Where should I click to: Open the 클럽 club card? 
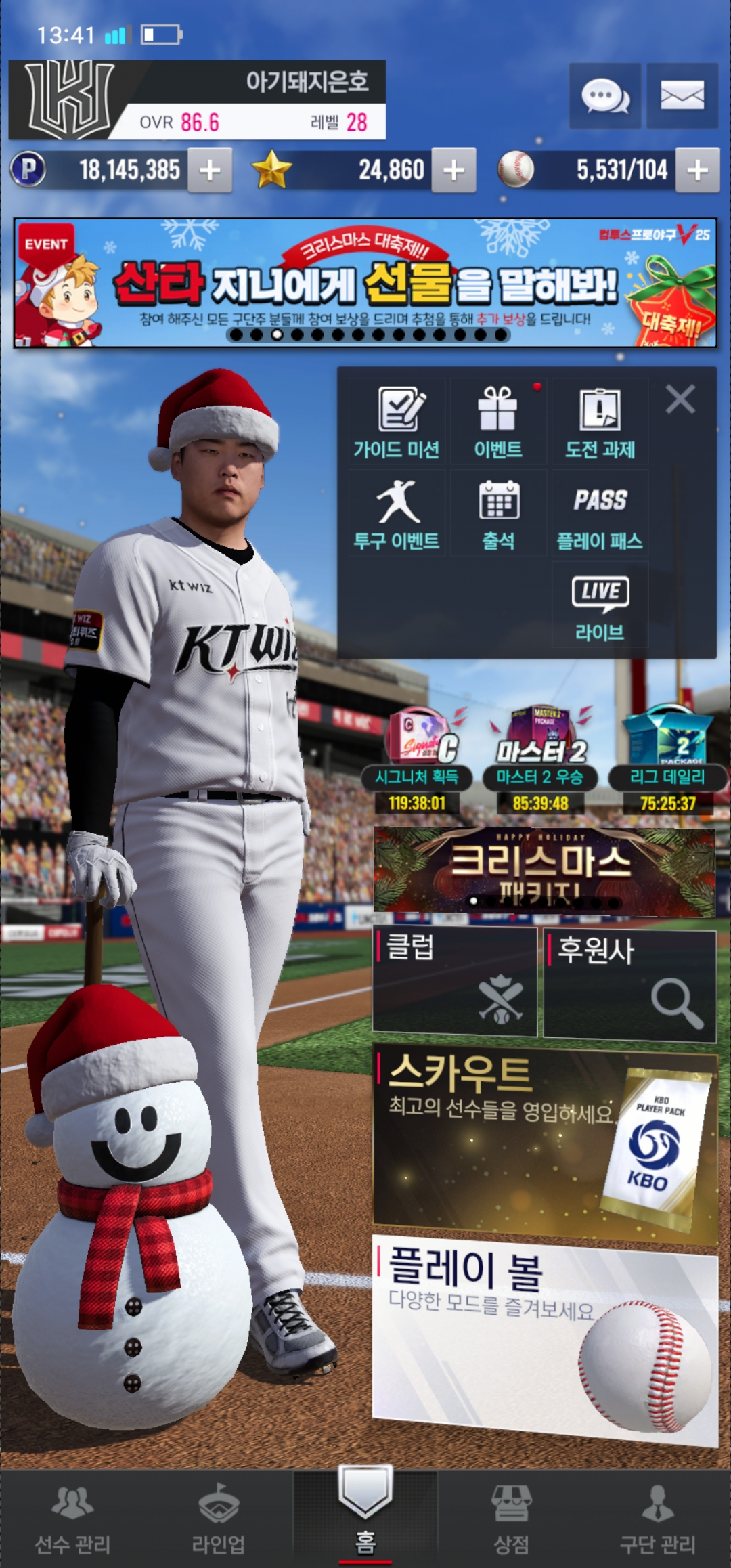(x=455, y=982)
